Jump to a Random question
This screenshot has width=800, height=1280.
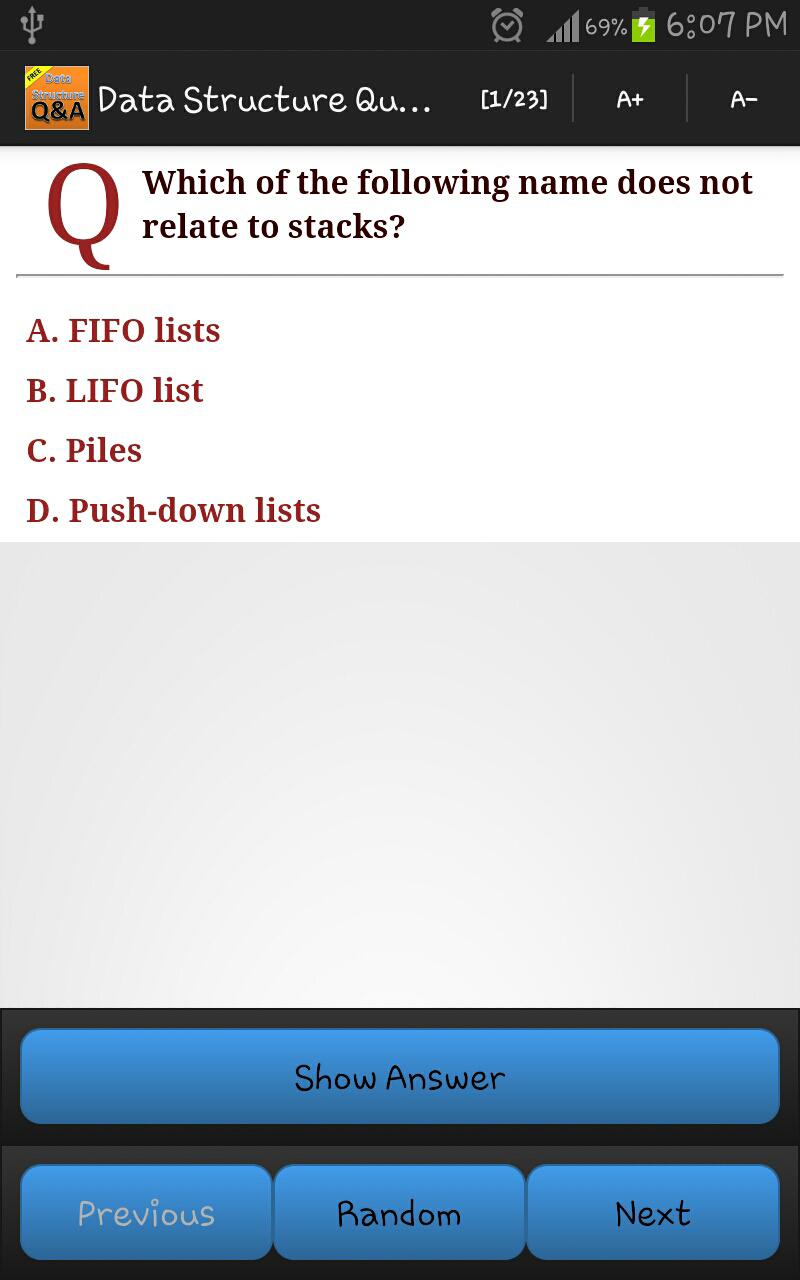(399, 1212)
